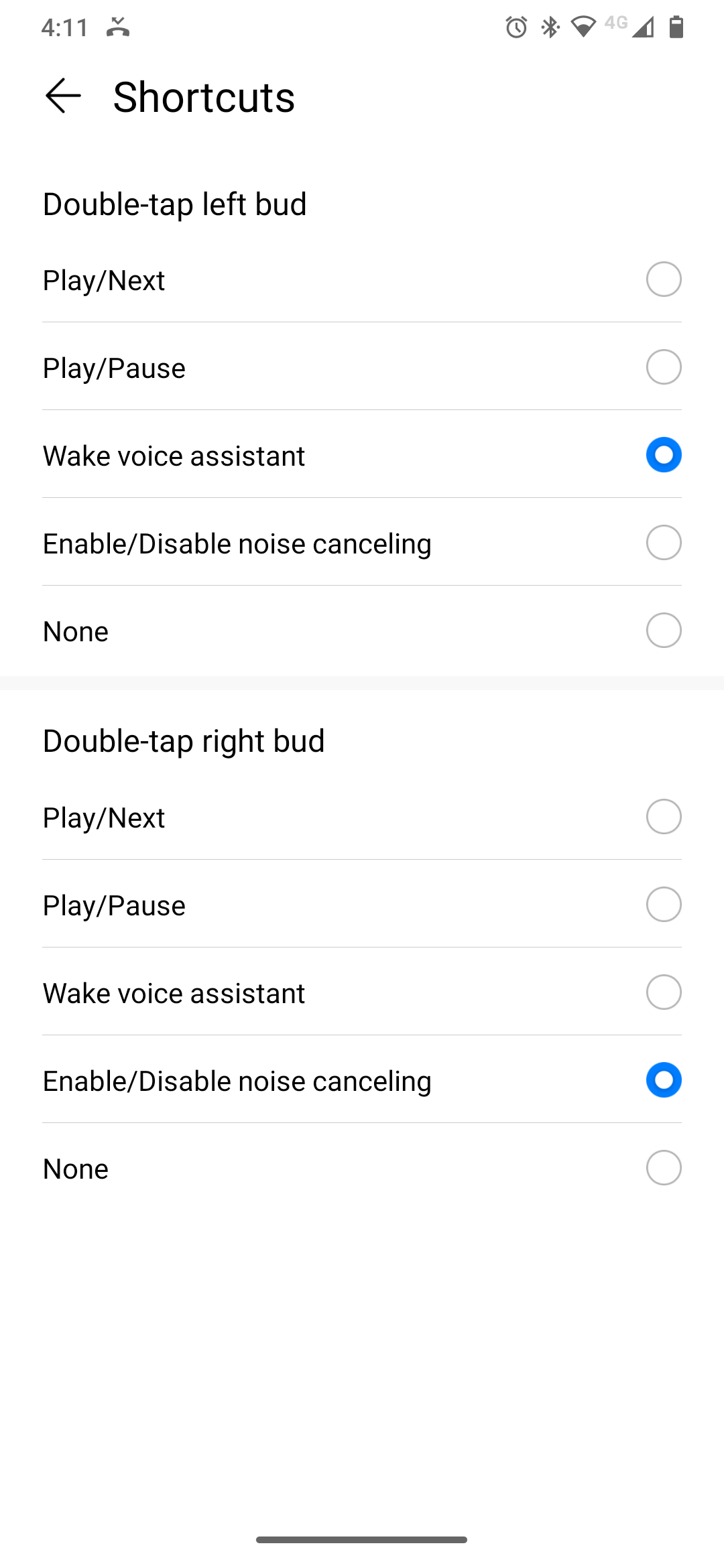The width and height of the screenshot is (724, 1568).
Task: Tap Enable/Disable noise canceling under right bud
Action: [663, 1080]
